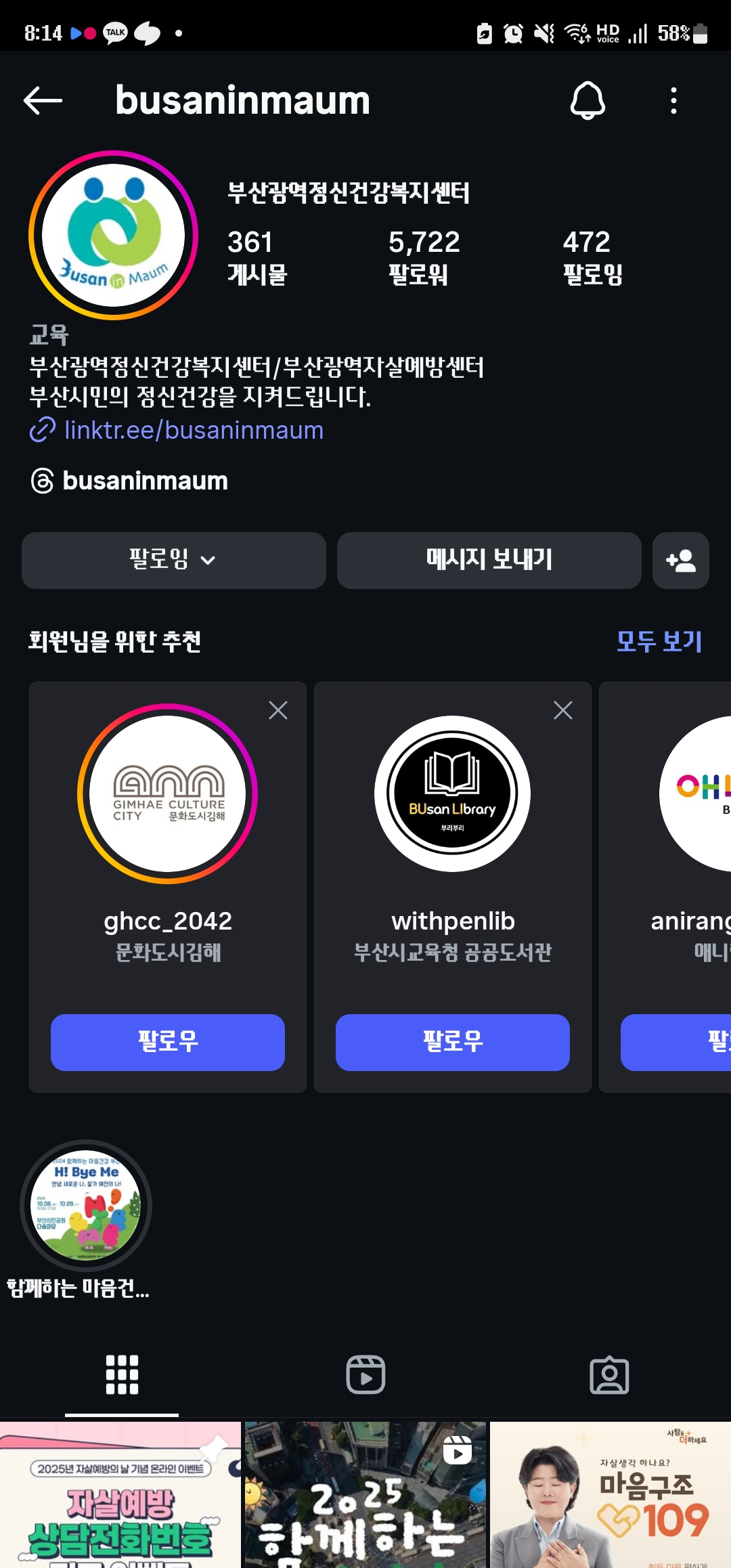Follow withpenlib with the 팔로우 button
Screen dimensions: 731x1568
pos(452,1042)
